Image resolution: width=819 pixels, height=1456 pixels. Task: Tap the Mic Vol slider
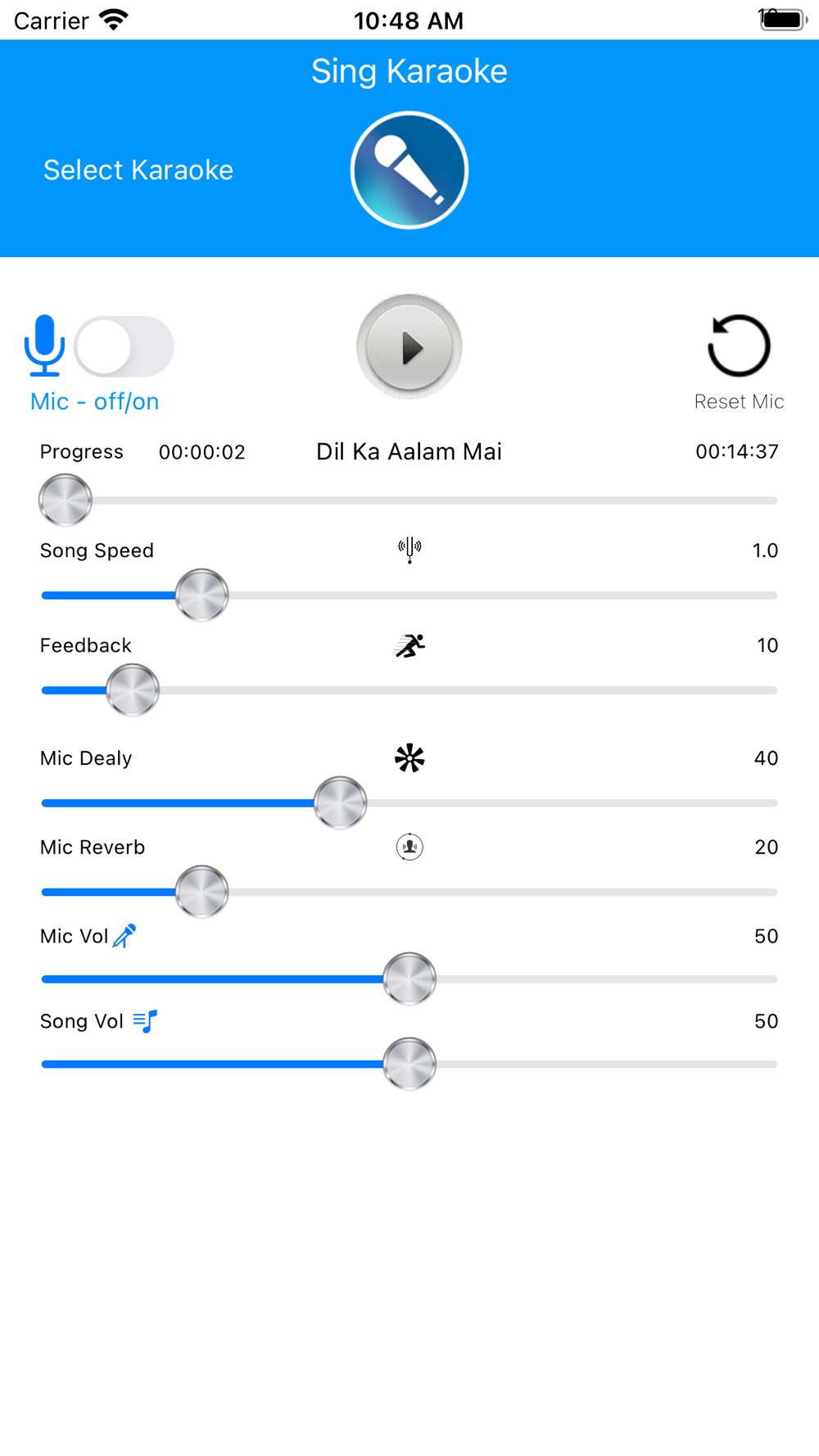409,979
